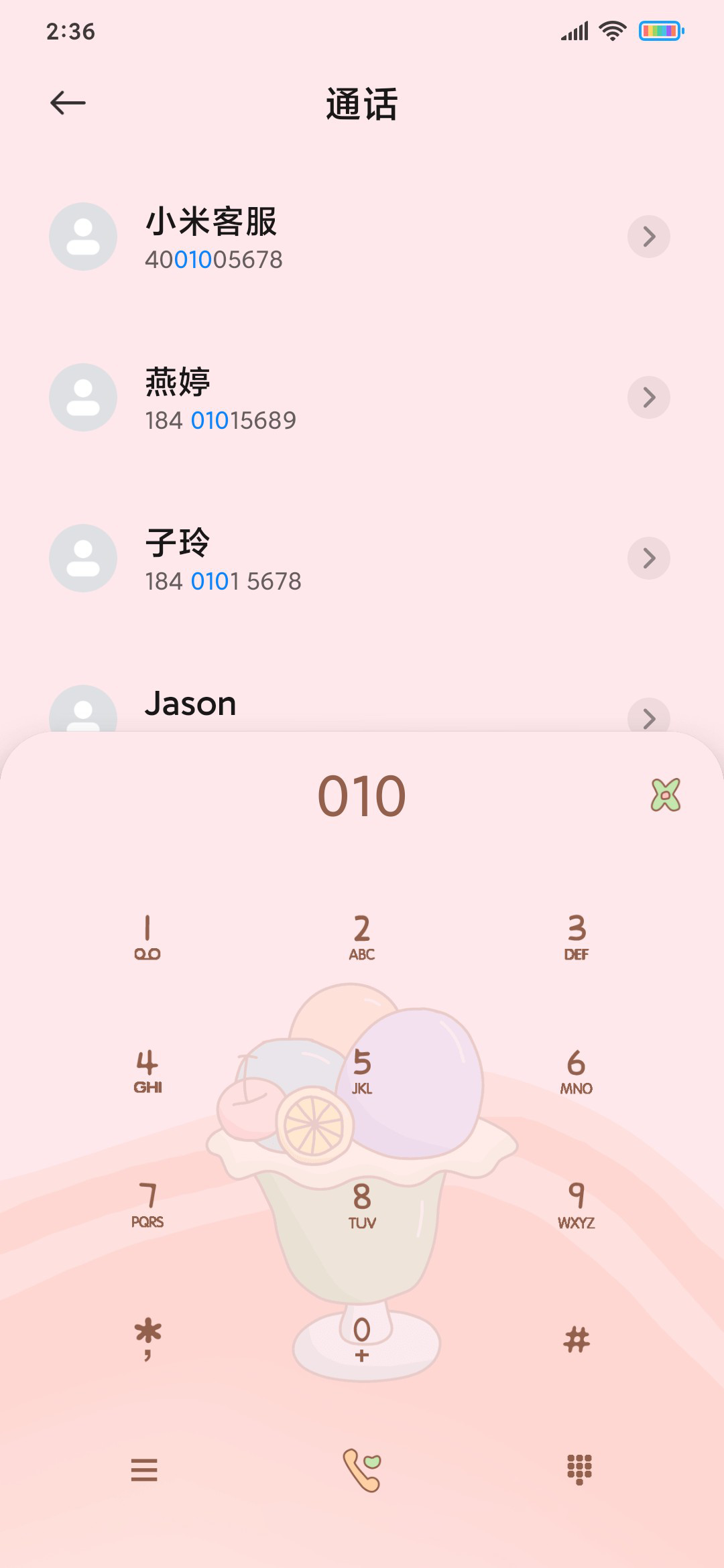Call the number 010
Screen dimensions: 724x1568
coord(362,1469)
